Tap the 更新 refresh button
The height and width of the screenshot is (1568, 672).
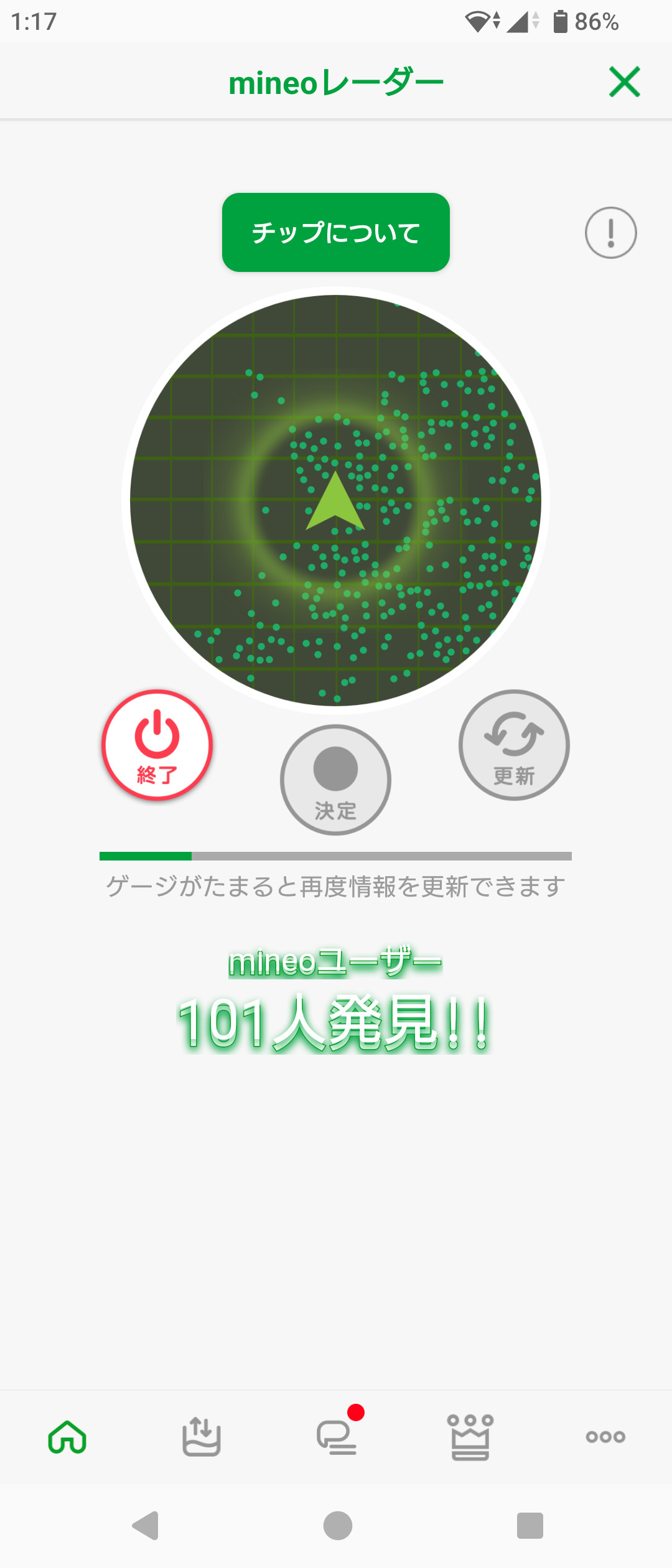tap(514, 745)
